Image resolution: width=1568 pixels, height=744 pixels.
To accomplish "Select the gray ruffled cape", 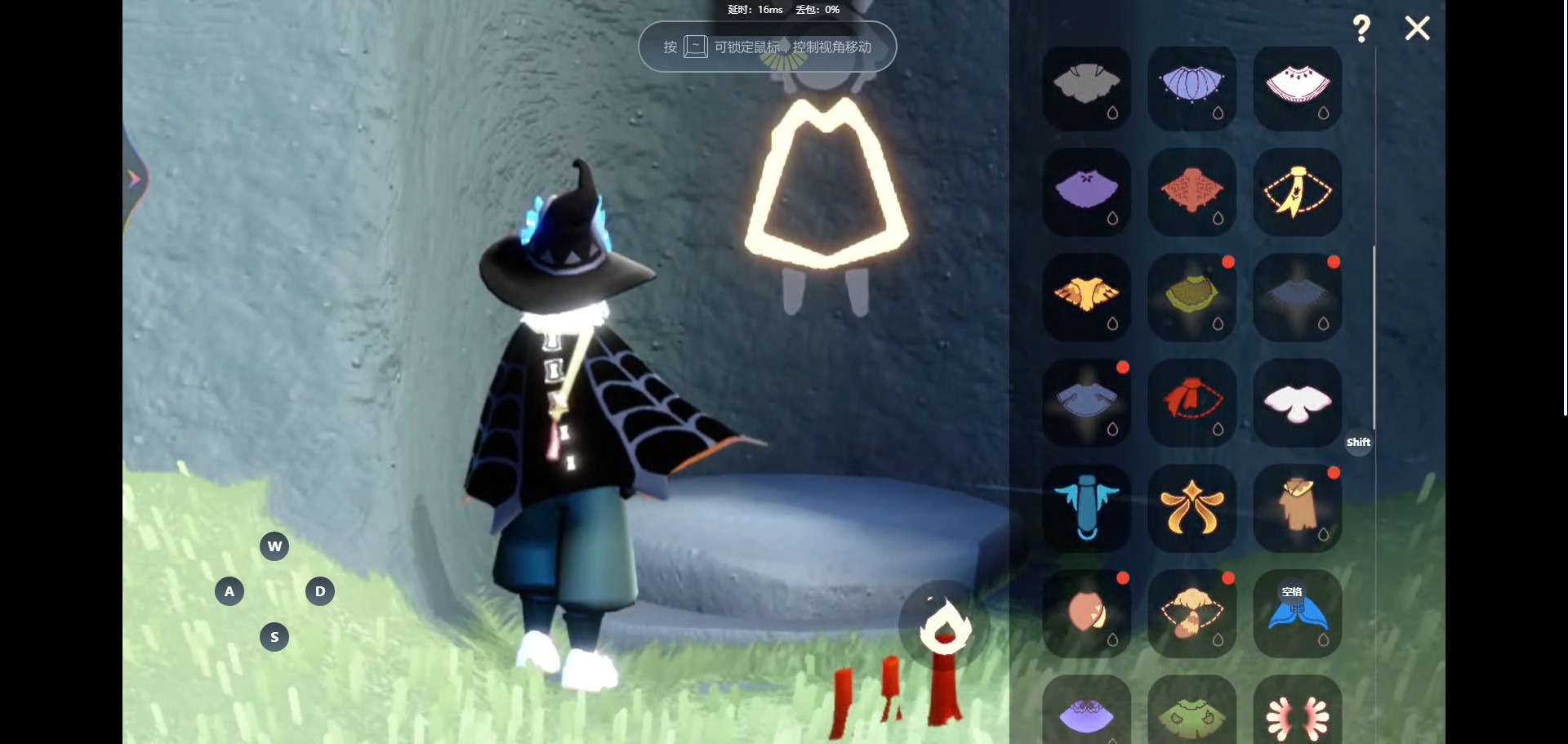I will (1086, 87).
